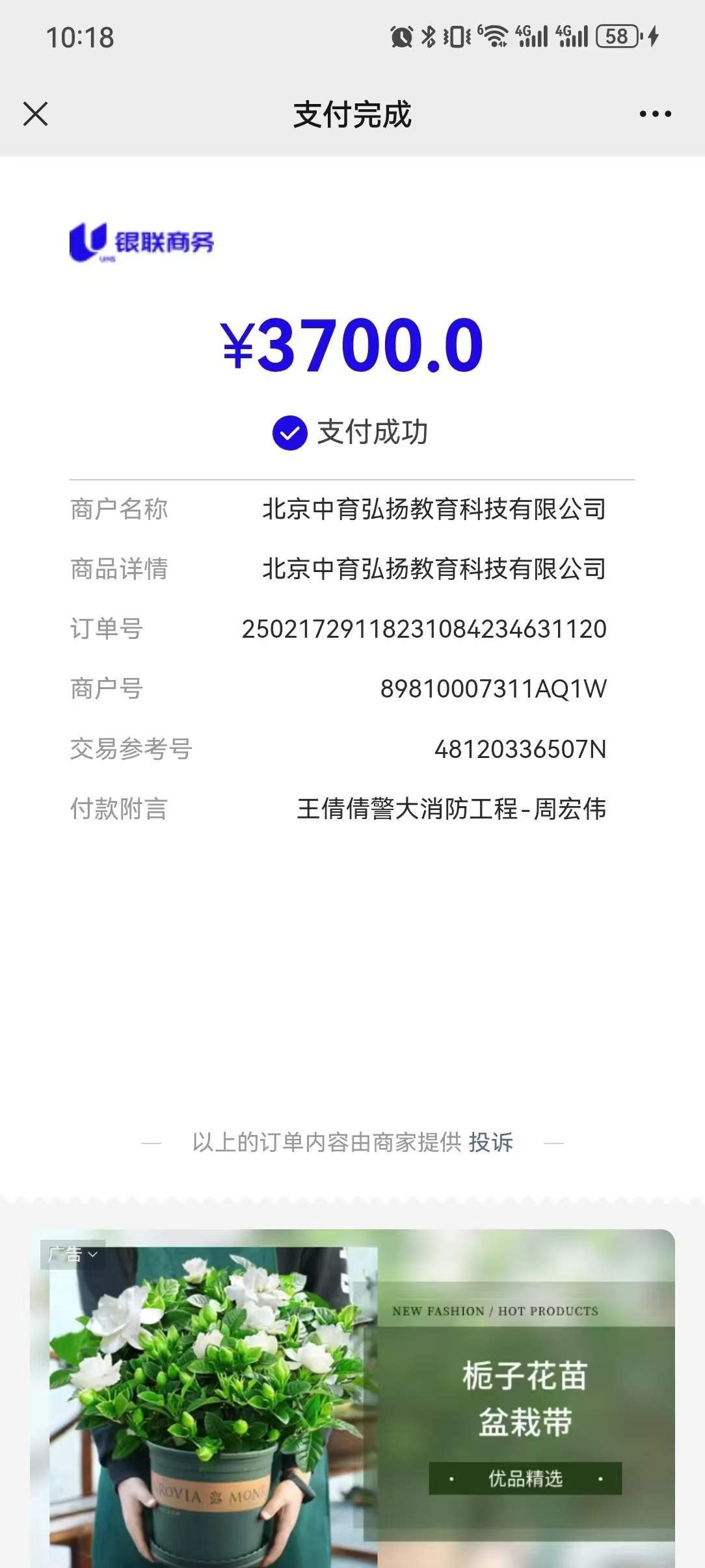Close the payment complete page

36,114
